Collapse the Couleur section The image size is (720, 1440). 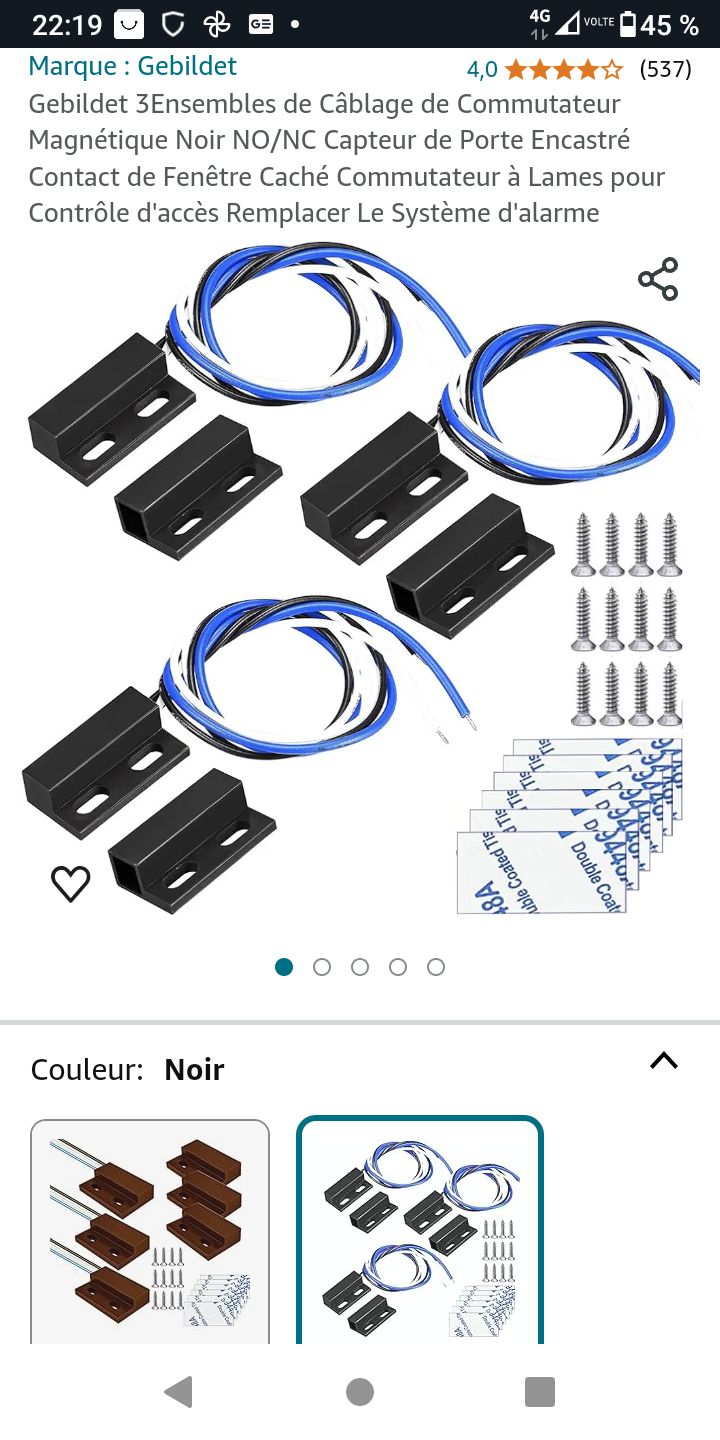pos(664,1061)
